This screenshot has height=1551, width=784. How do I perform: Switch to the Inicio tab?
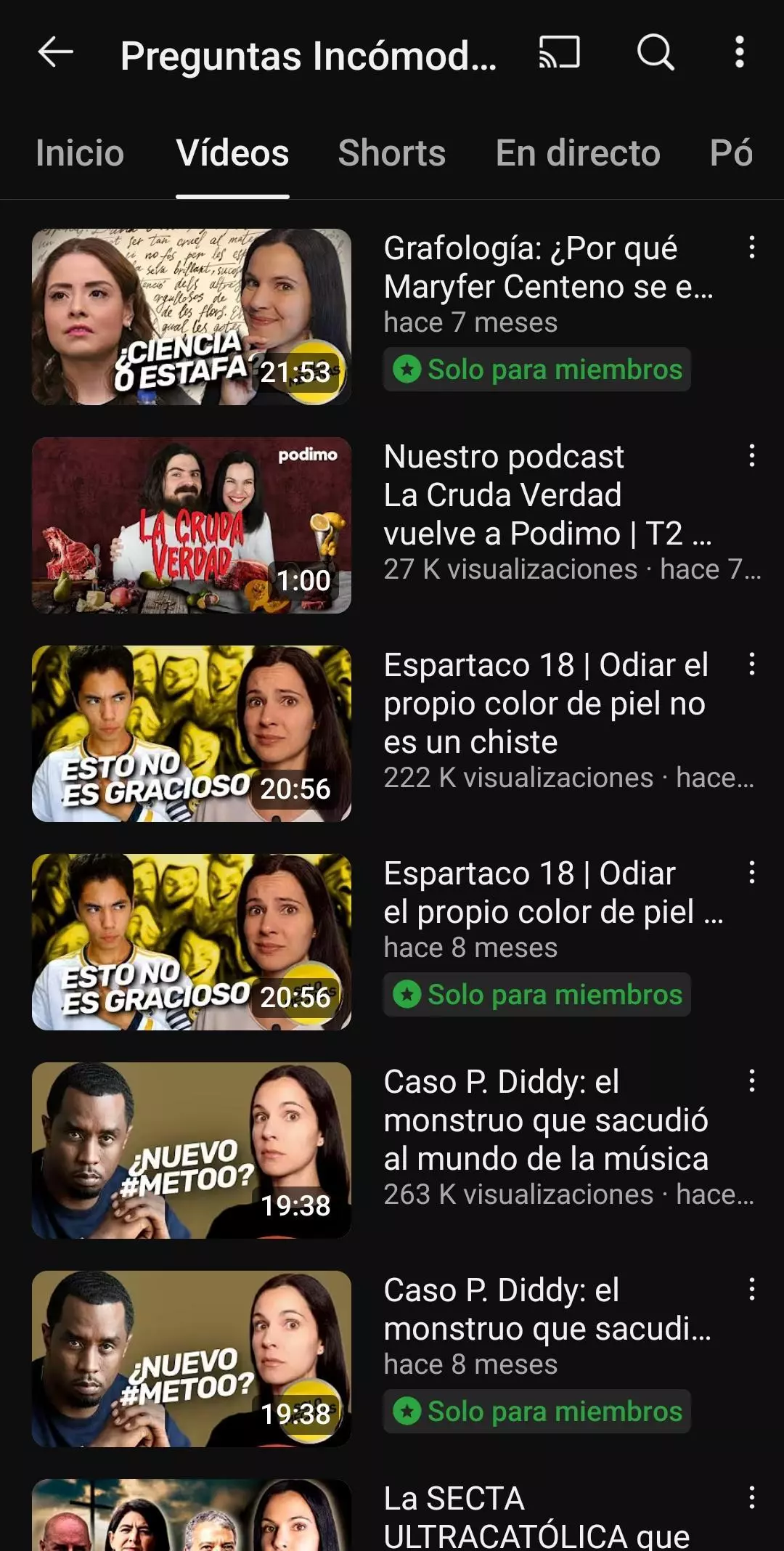[x=80, y=153]
